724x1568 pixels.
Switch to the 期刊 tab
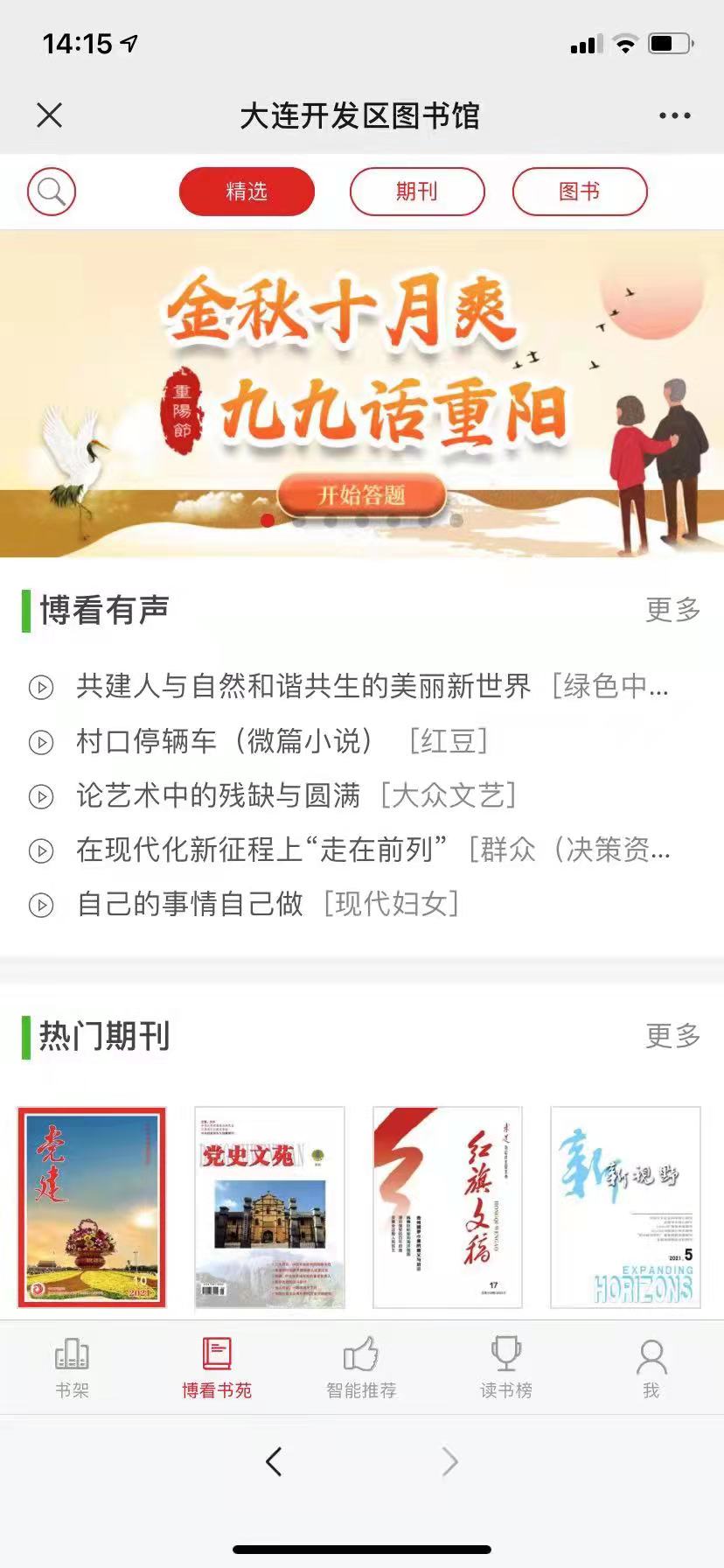(x=417, y=192)
